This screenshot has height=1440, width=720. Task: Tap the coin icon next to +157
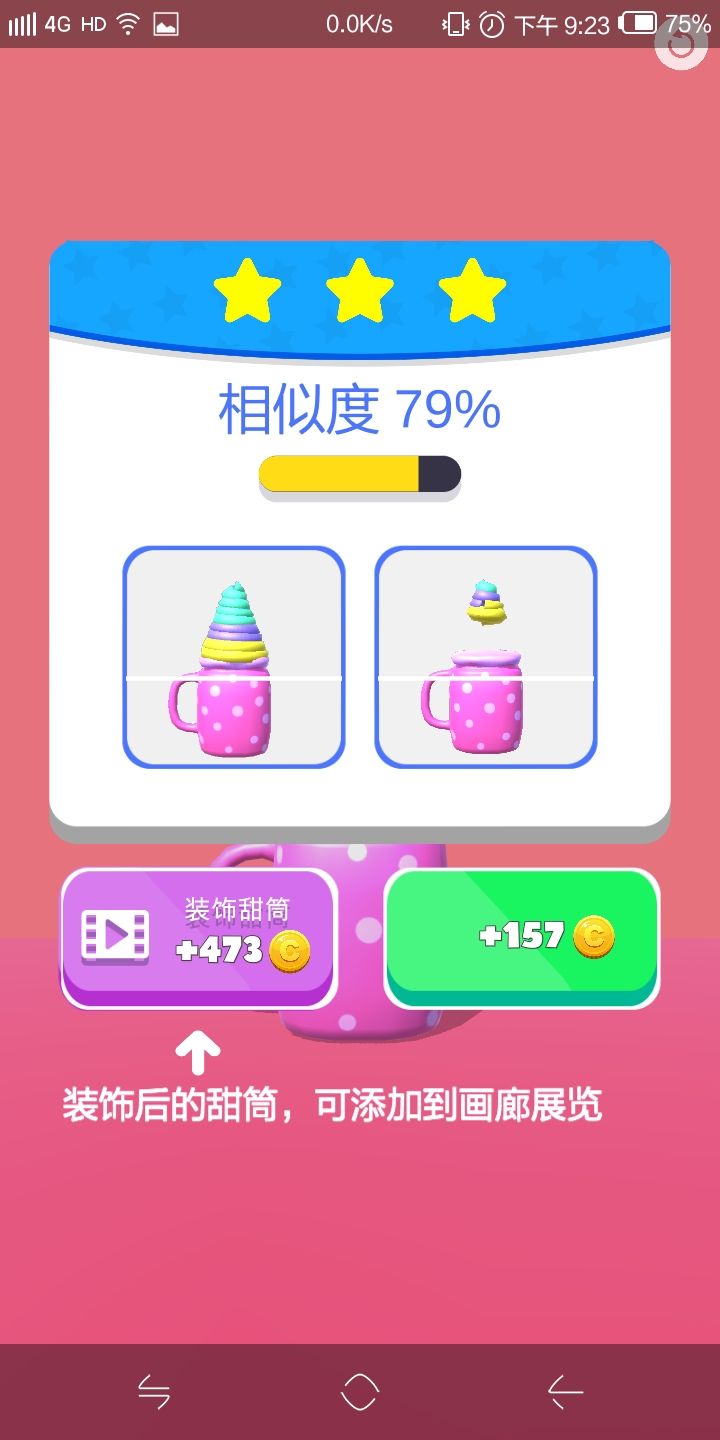pos(592,936)
